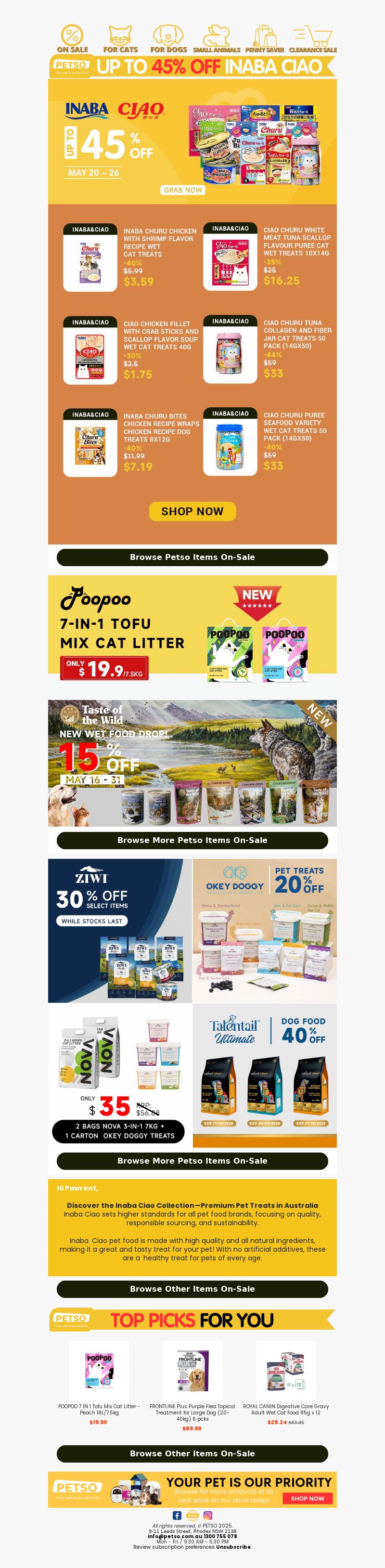
Task: Open Petso Facebook page
Action: click(177, 1515)
